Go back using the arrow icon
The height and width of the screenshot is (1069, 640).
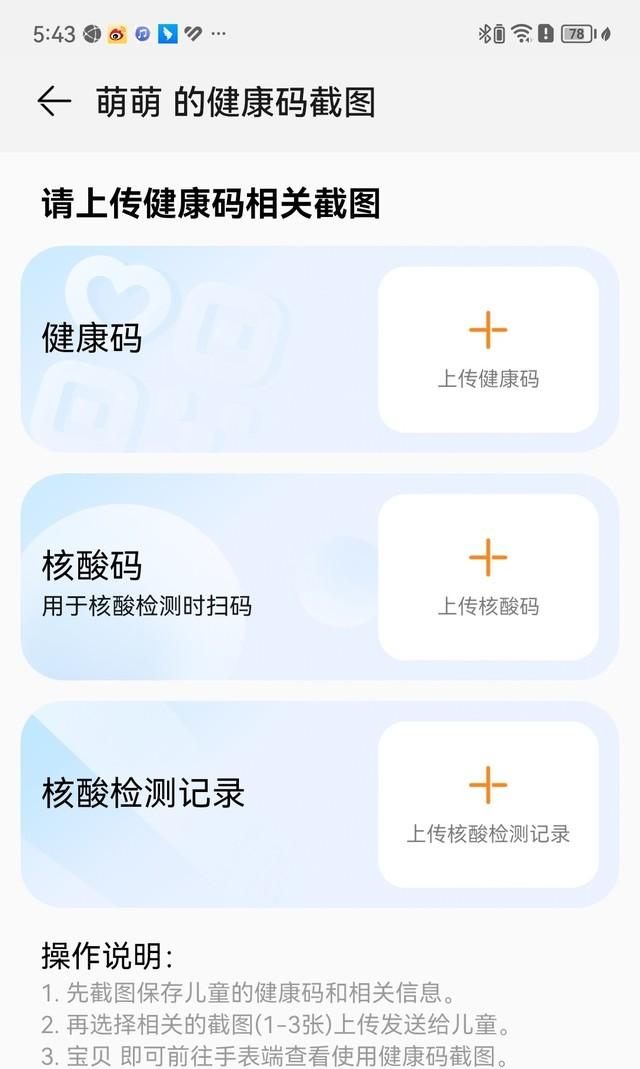pyautogui.click(x=54, y=101)
